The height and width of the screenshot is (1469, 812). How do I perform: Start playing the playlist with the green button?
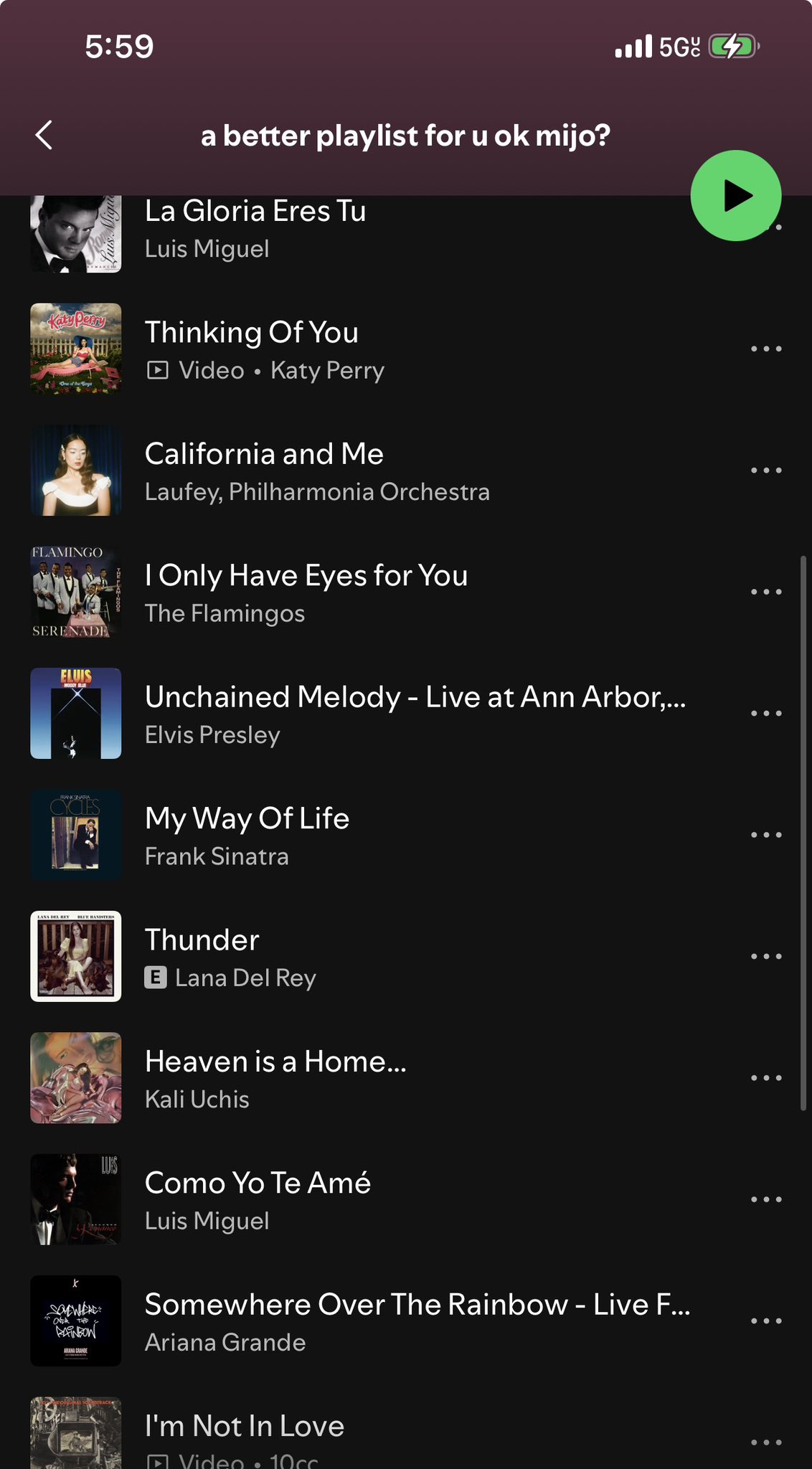pos(735,196)
